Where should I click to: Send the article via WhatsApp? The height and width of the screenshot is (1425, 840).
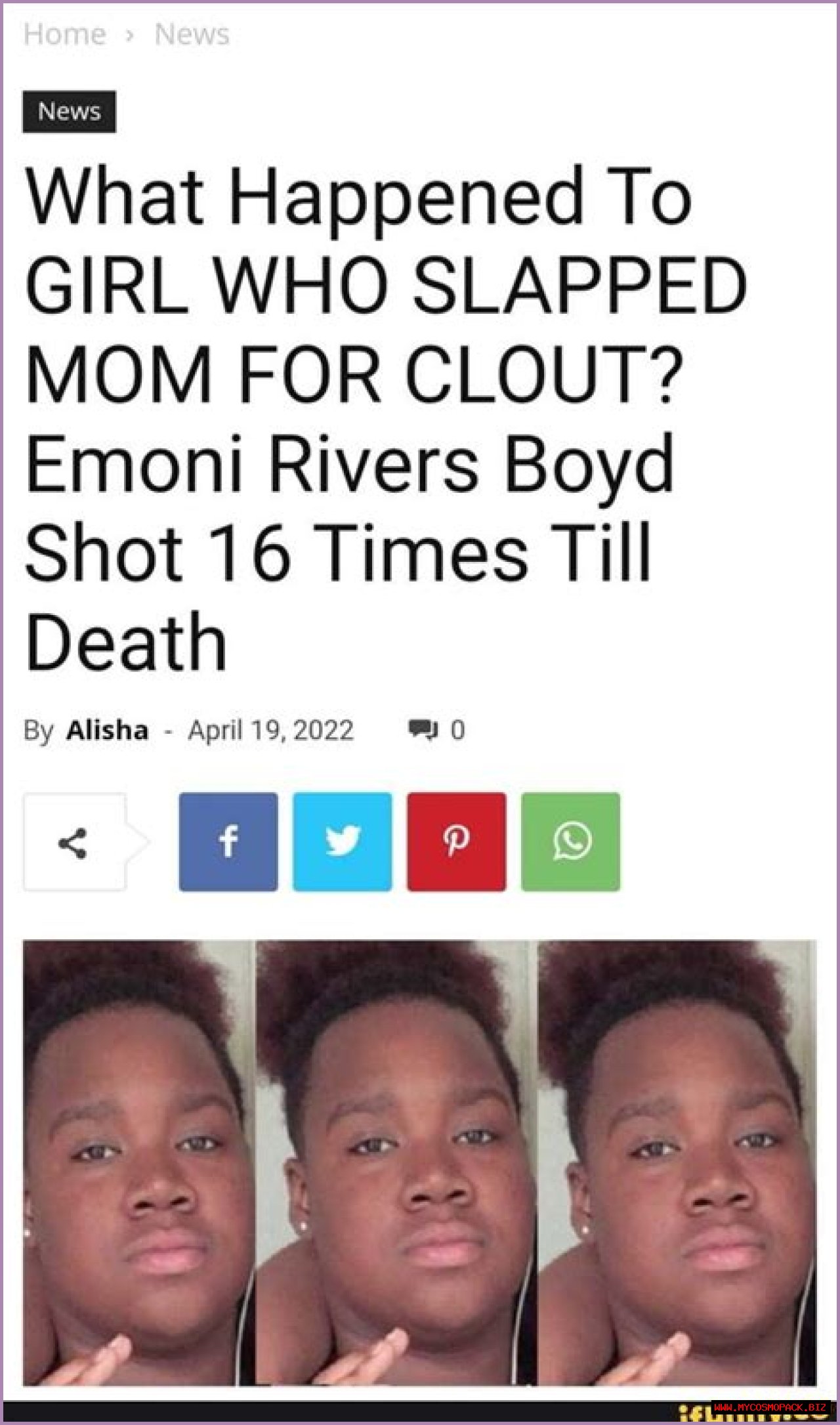click(x=570, y=841)
